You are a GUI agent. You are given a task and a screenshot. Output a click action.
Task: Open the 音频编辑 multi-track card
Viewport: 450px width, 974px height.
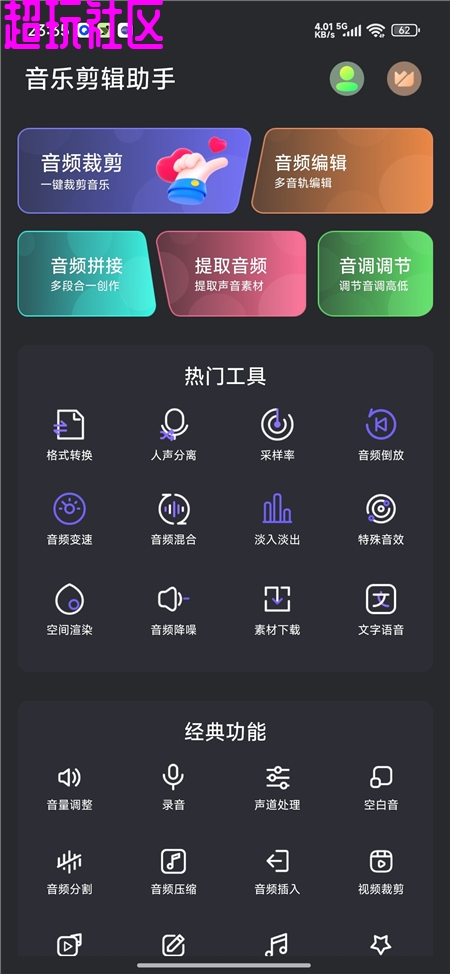(343, 171)
